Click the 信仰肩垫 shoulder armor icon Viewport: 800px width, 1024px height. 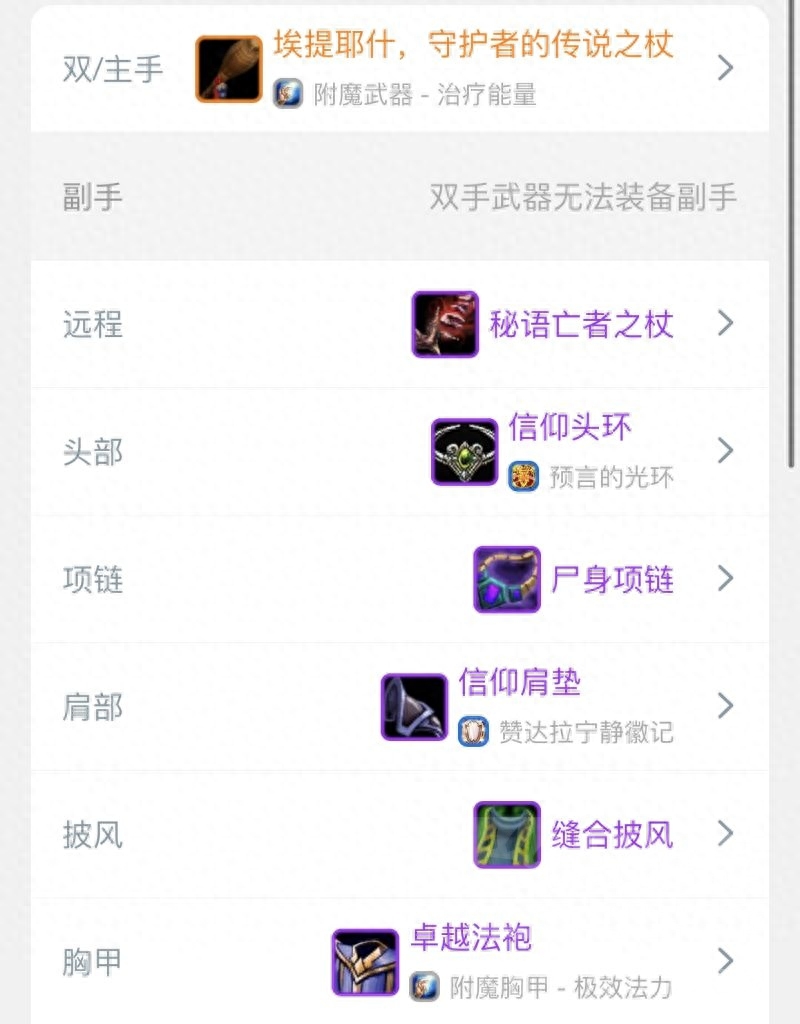point(414,707)
